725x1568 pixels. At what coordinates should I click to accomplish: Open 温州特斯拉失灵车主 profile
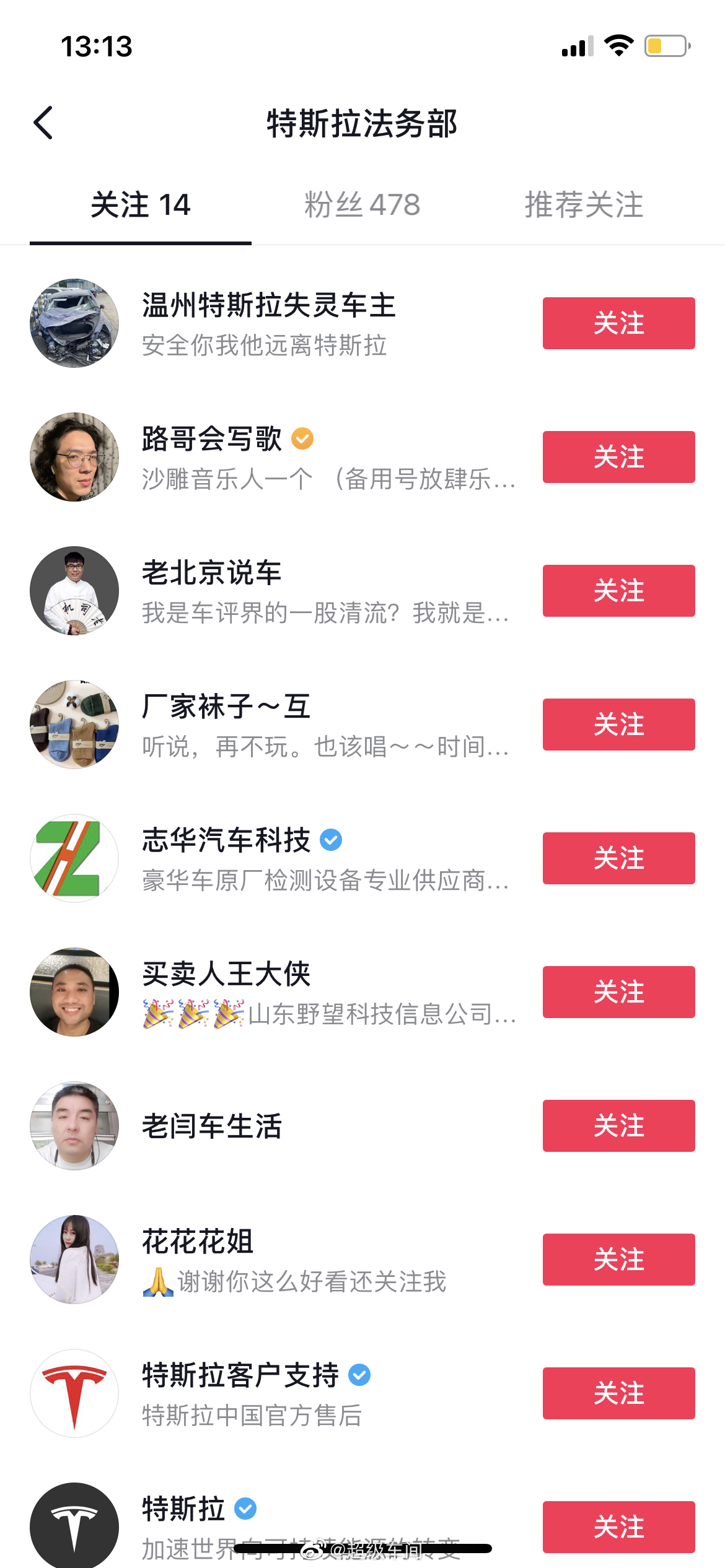tap(268, 306)
